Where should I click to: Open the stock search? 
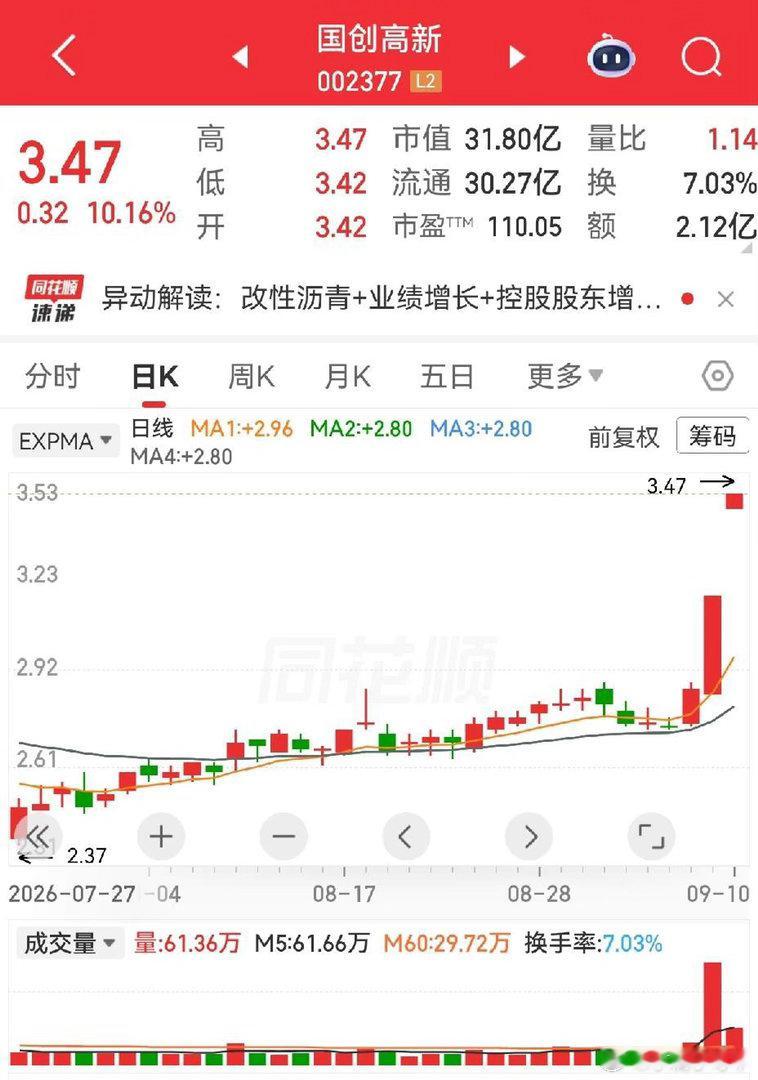tap(701, 56)
